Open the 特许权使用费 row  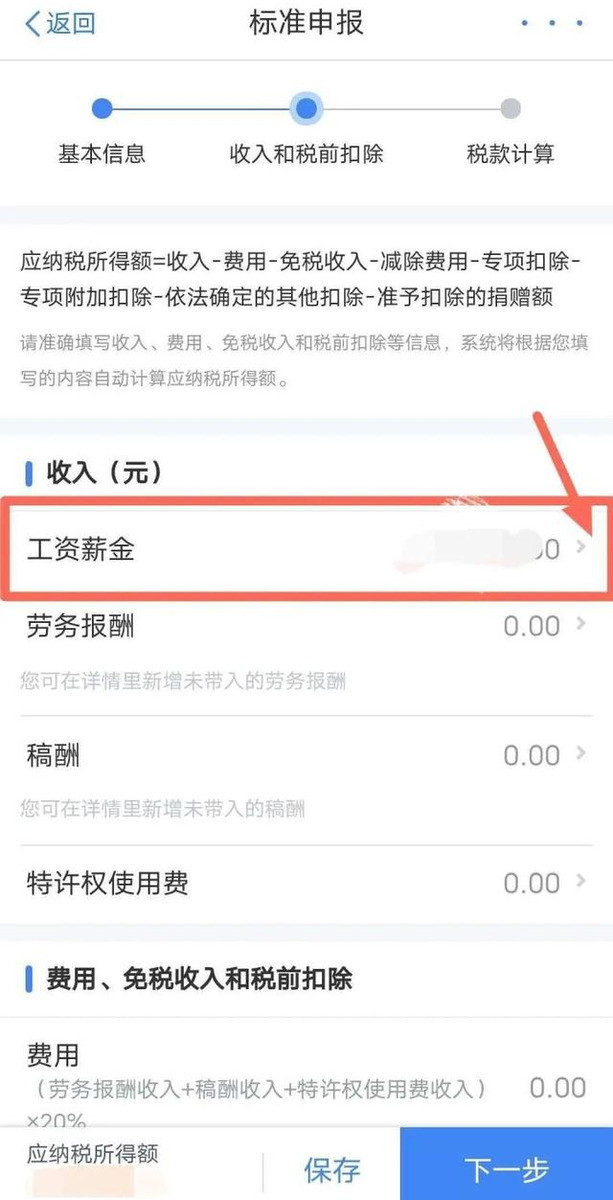(306, 883)
